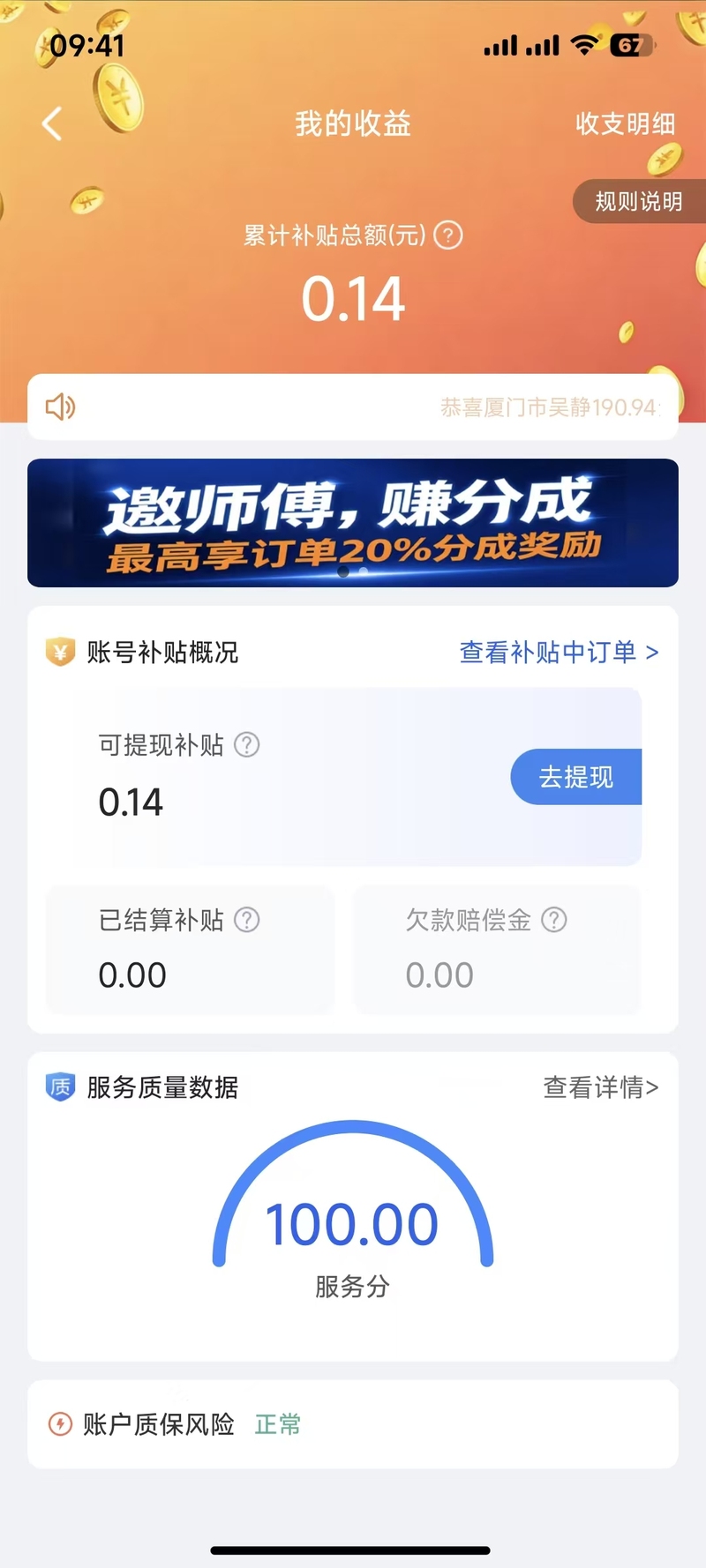The height and width of the screenshot is (1568, 706).
Task: Open the 账户质保风险 row
Action: (x=353, y=1424)
